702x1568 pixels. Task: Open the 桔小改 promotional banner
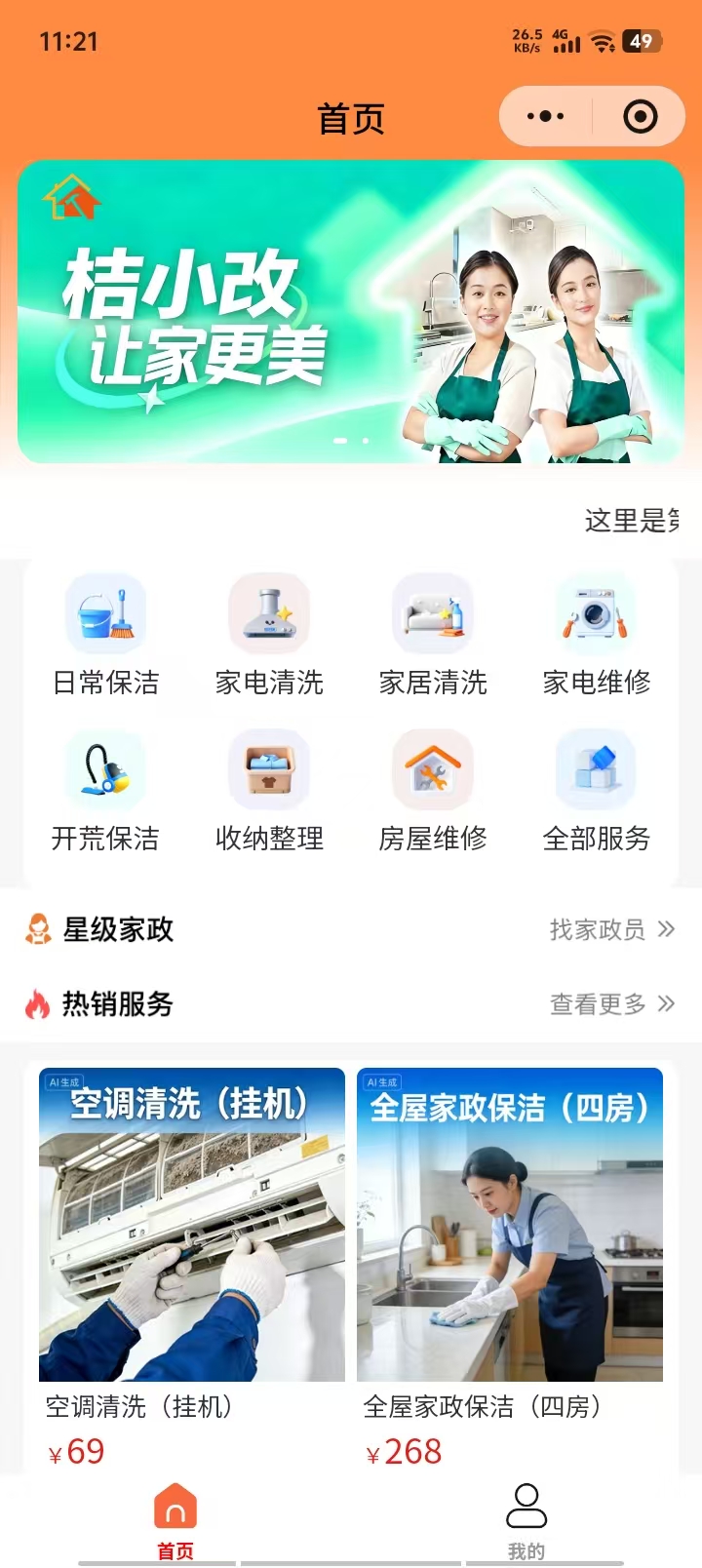tap(351, 312)
